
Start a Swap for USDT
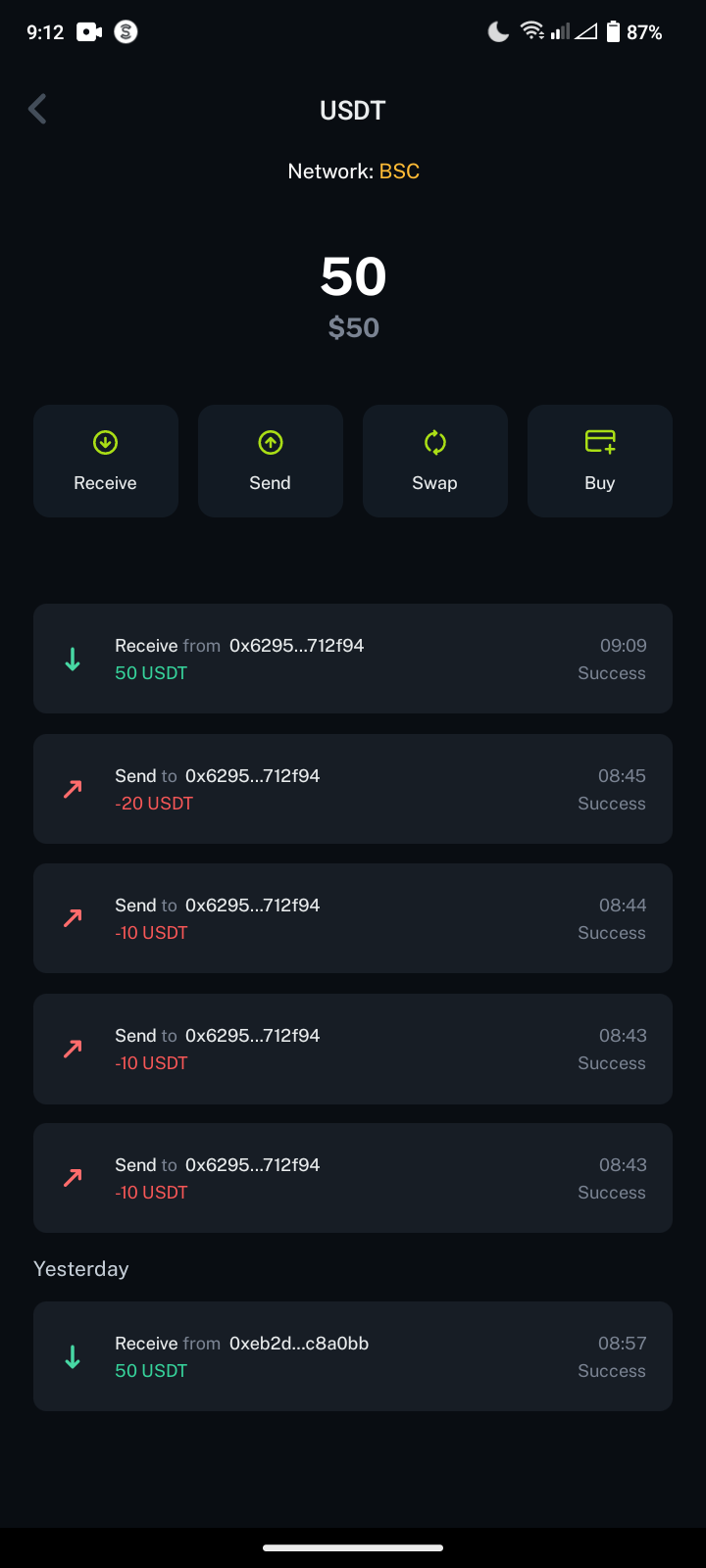[x=435, y=461]
